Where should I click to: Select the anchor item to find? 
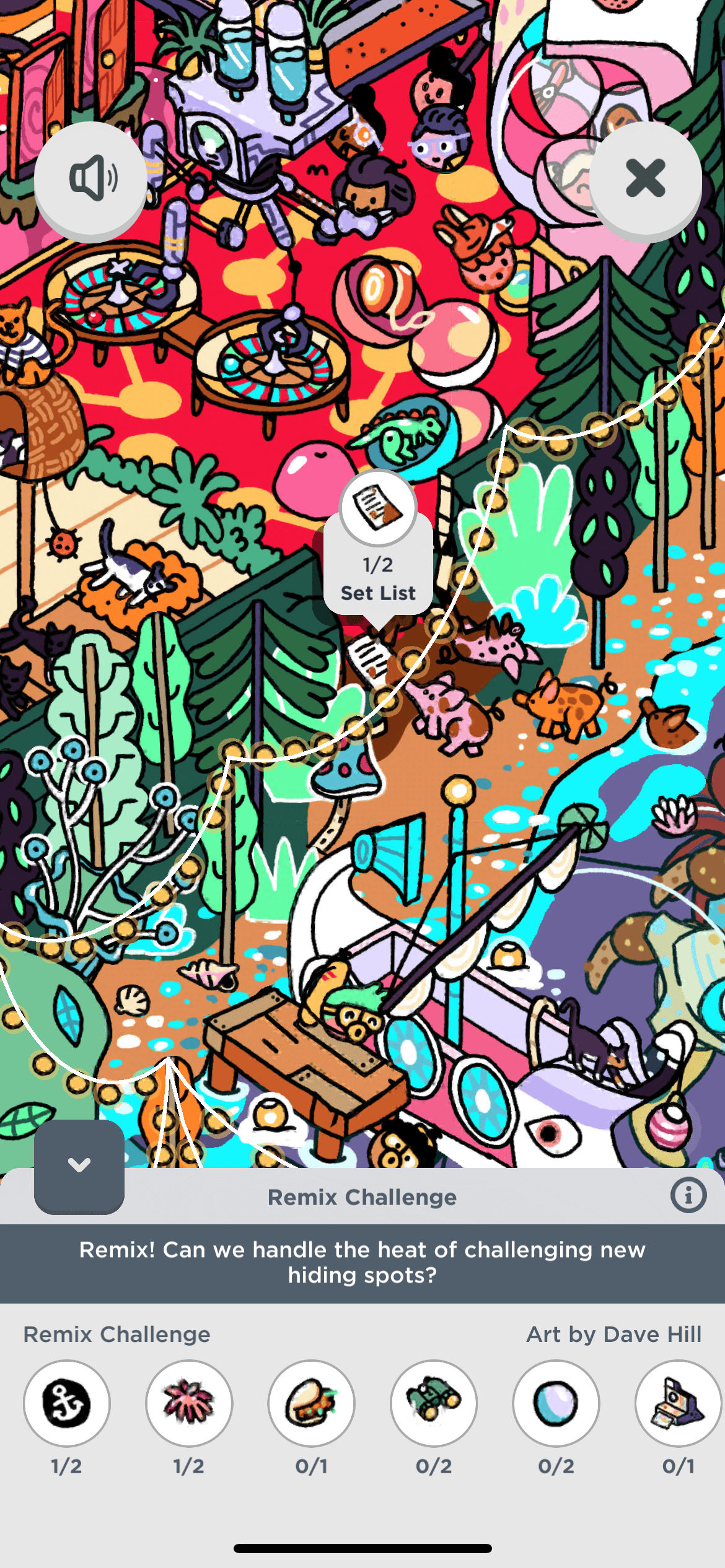[x=67, y=1403]
